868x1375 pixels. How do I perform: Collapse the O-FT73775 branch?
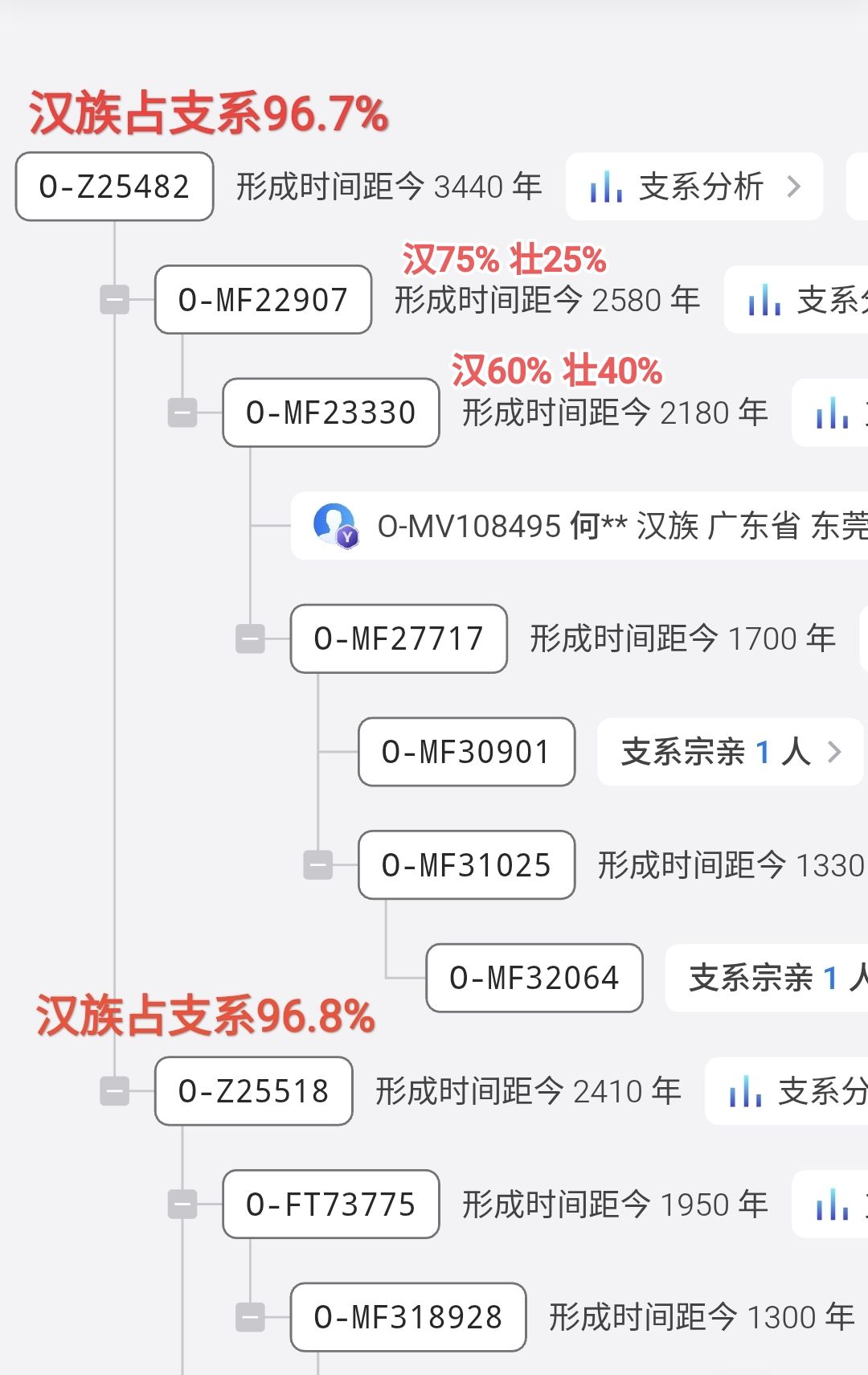pos(182,1205)
